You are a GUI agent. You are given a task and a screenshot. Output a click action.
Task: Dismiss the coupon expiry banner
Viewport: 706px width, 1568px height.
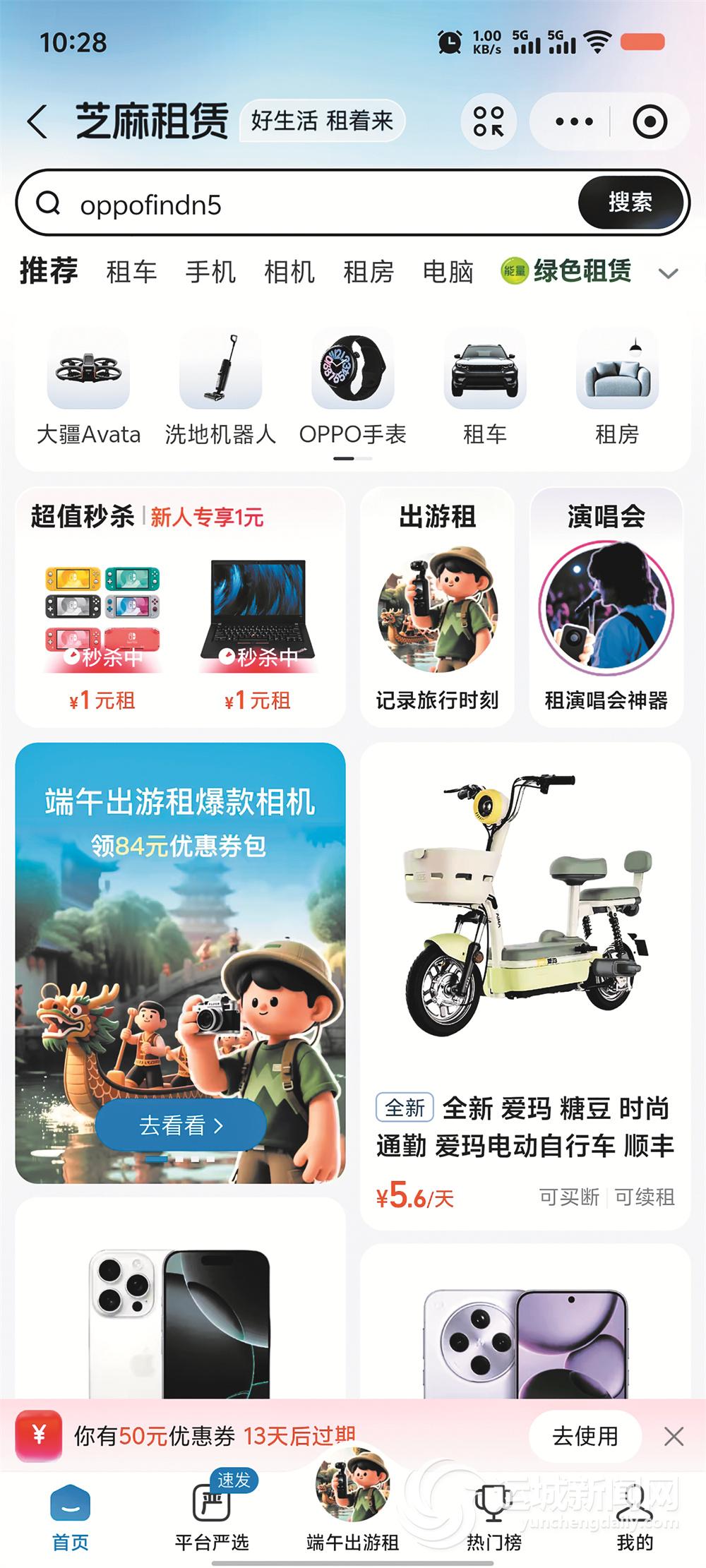[674, 1436]
